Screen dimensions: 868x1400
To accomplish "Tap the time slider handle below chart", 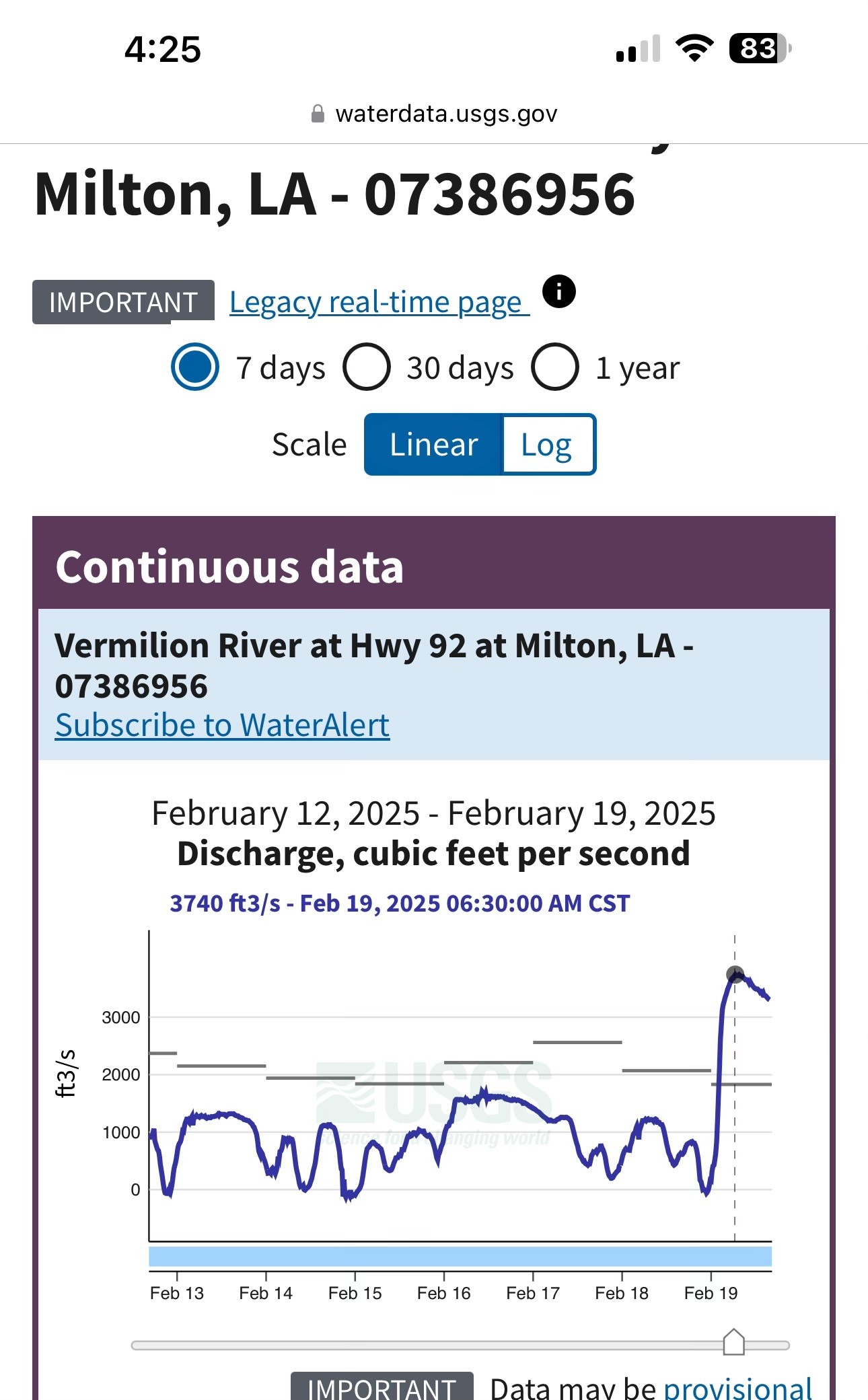I will click(733, 1342).
